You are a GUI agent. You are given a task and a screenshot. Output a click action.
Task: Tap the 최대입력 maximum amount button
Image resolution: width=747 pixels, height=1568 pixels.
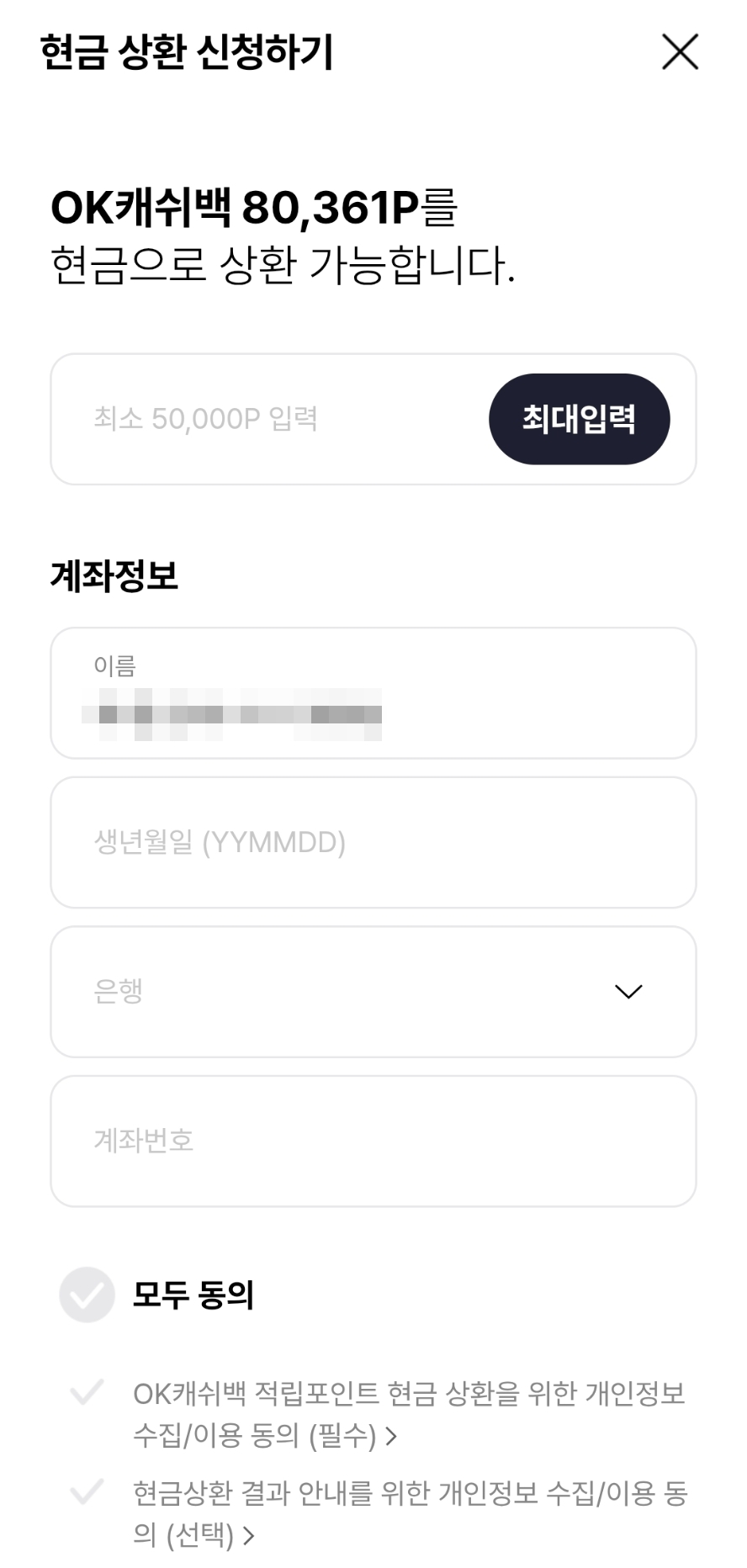(x=580, y=418)
